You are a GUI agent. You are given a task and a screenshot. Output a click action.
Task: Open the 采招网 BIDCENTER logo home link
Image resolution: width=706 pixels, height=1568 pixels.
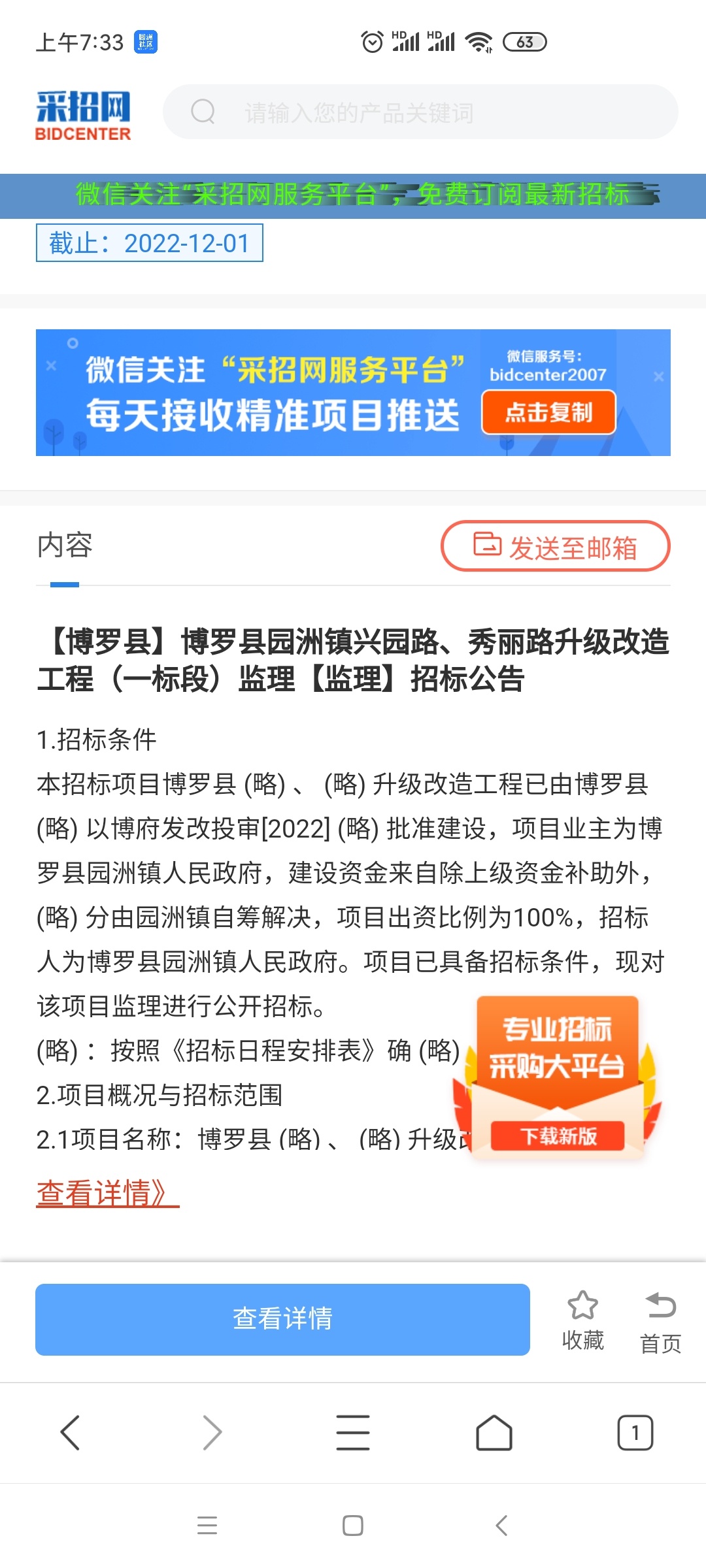pos(83,115)
